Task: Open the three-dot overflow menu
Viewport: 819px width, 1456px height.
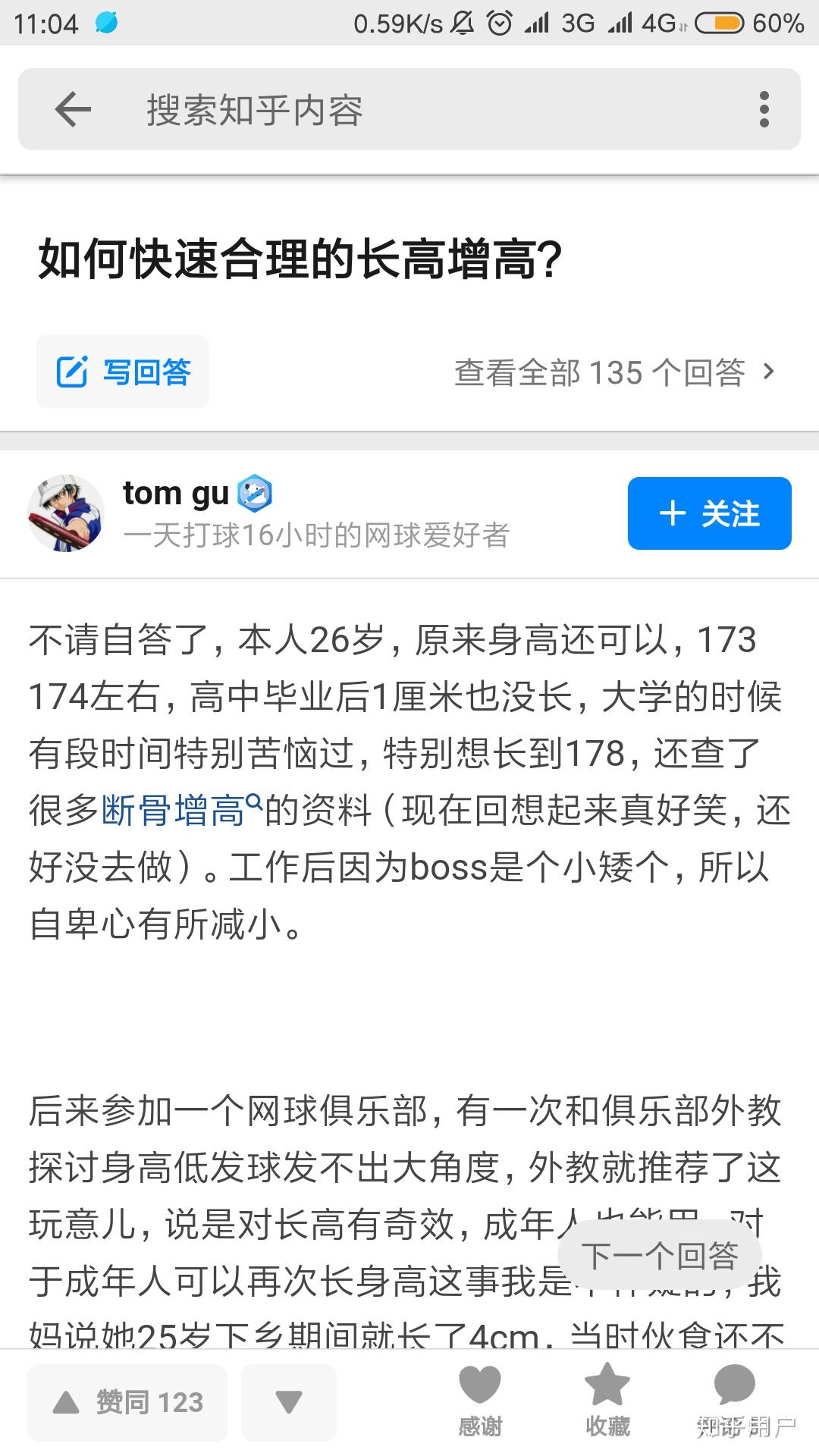Action: (x=764, y=110)
